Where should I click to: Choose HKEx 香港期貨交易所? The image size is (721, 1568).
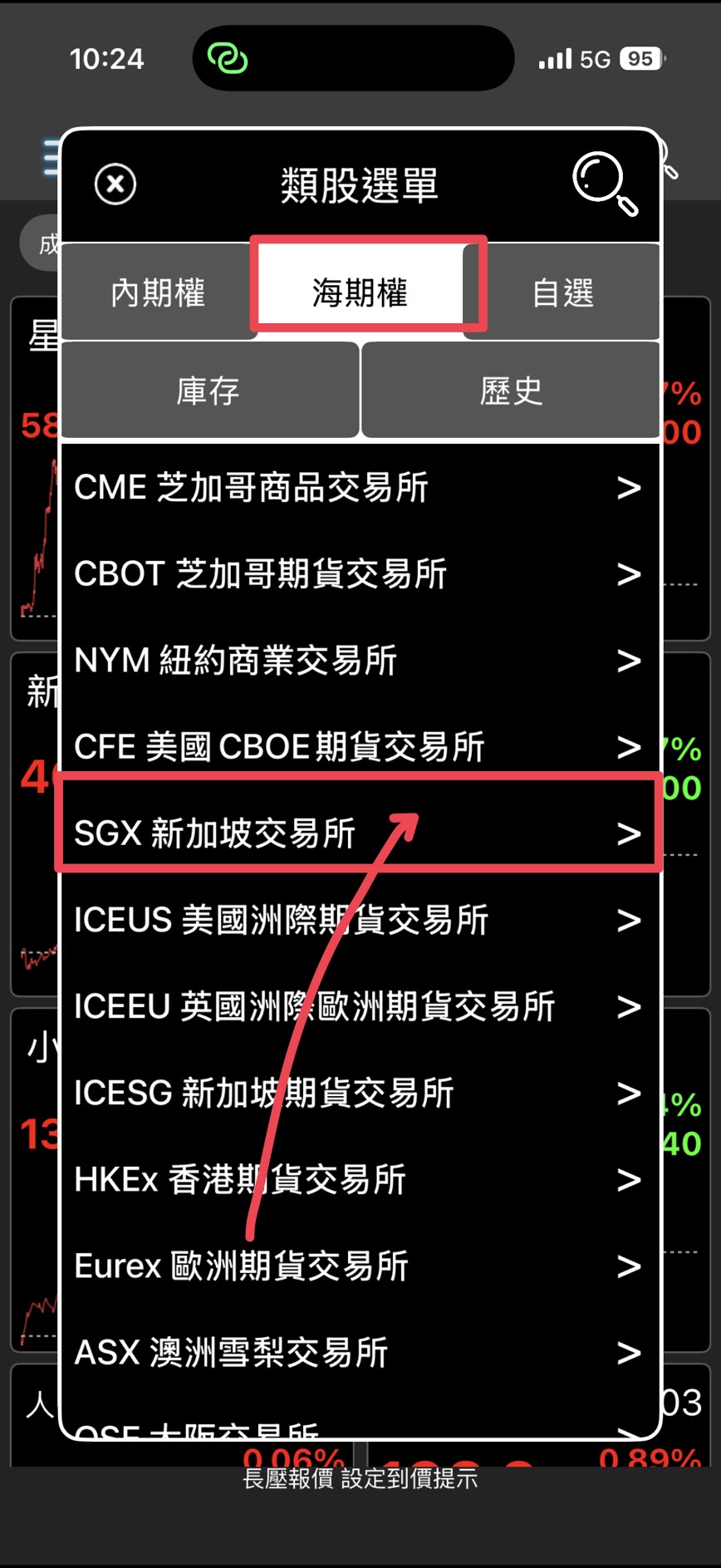coord(357,1179)
